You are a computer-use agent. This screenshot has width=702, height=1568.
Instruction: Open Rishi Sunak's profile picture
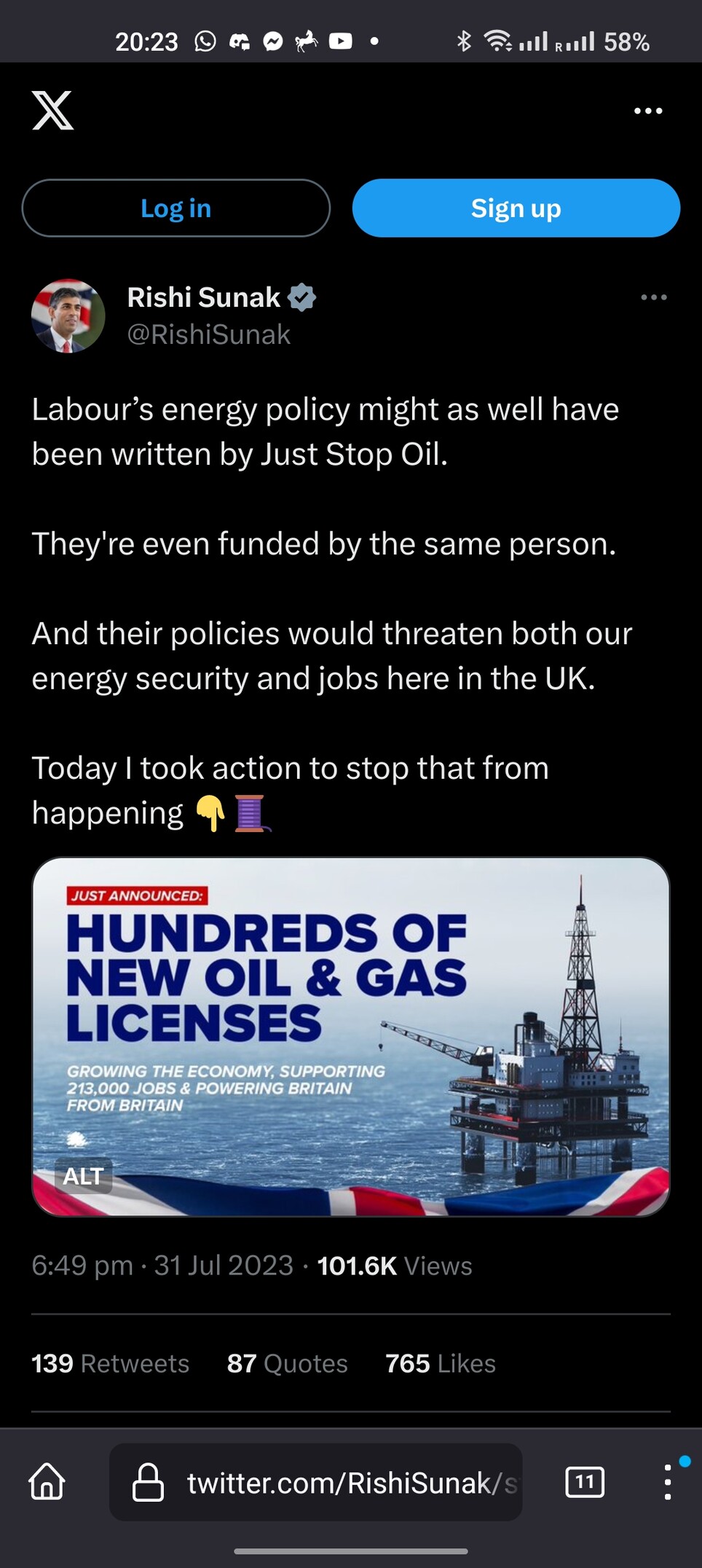(x=68, y=316)
